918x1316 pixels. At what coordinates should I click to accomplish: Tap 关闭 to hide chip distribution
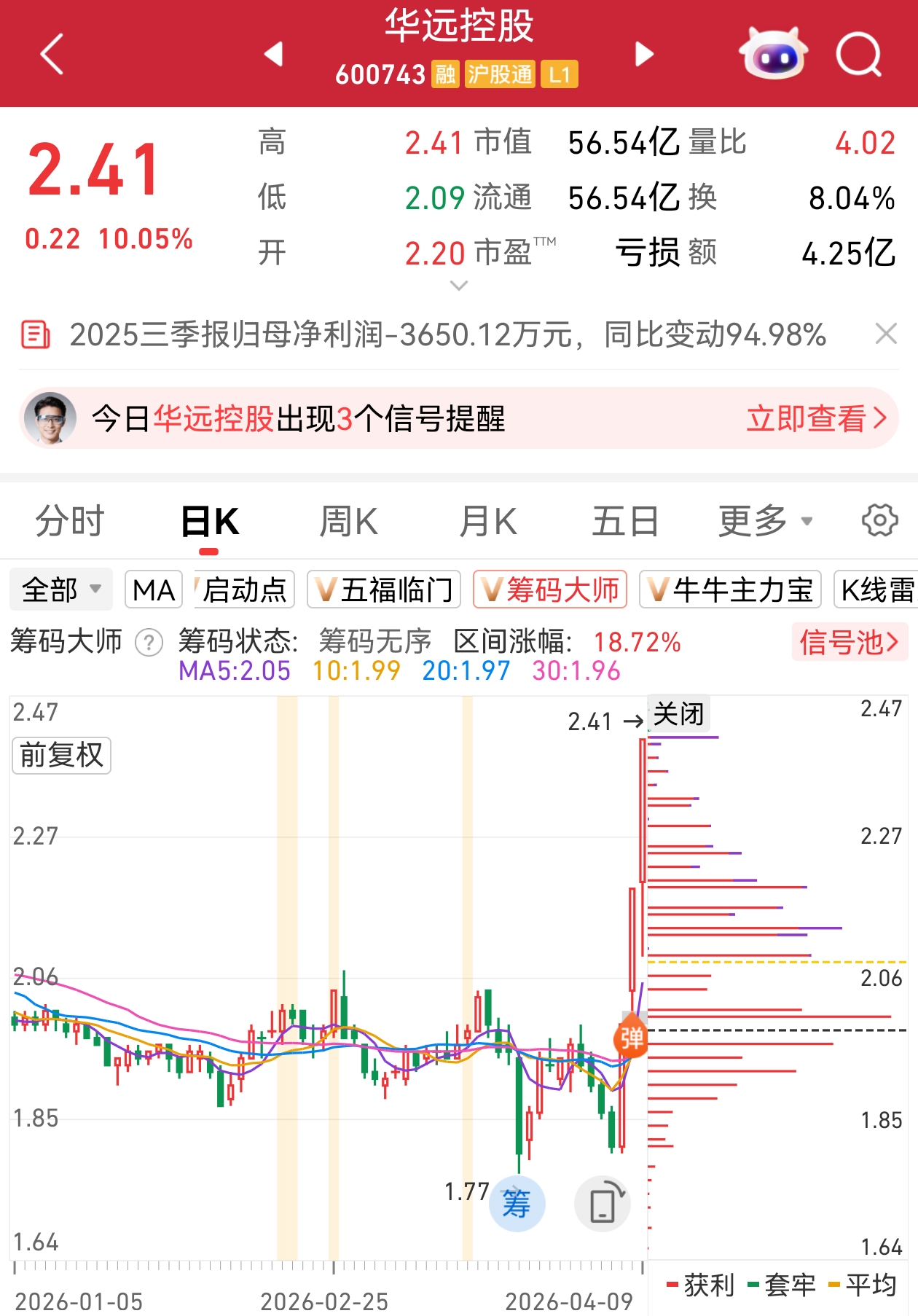coord(678,714)
